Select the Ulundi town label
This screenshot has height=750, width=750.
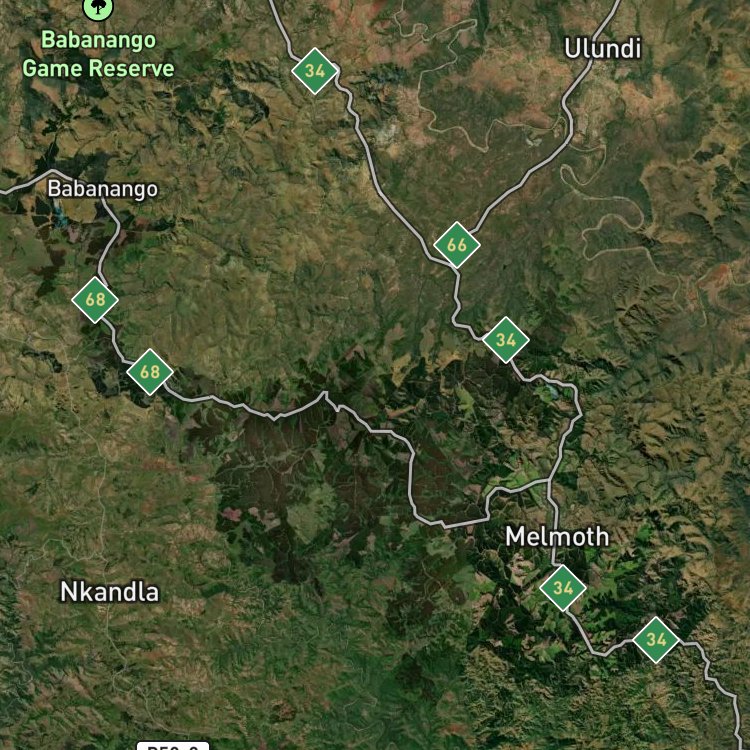pyautogui.click(x=602, y=48)
